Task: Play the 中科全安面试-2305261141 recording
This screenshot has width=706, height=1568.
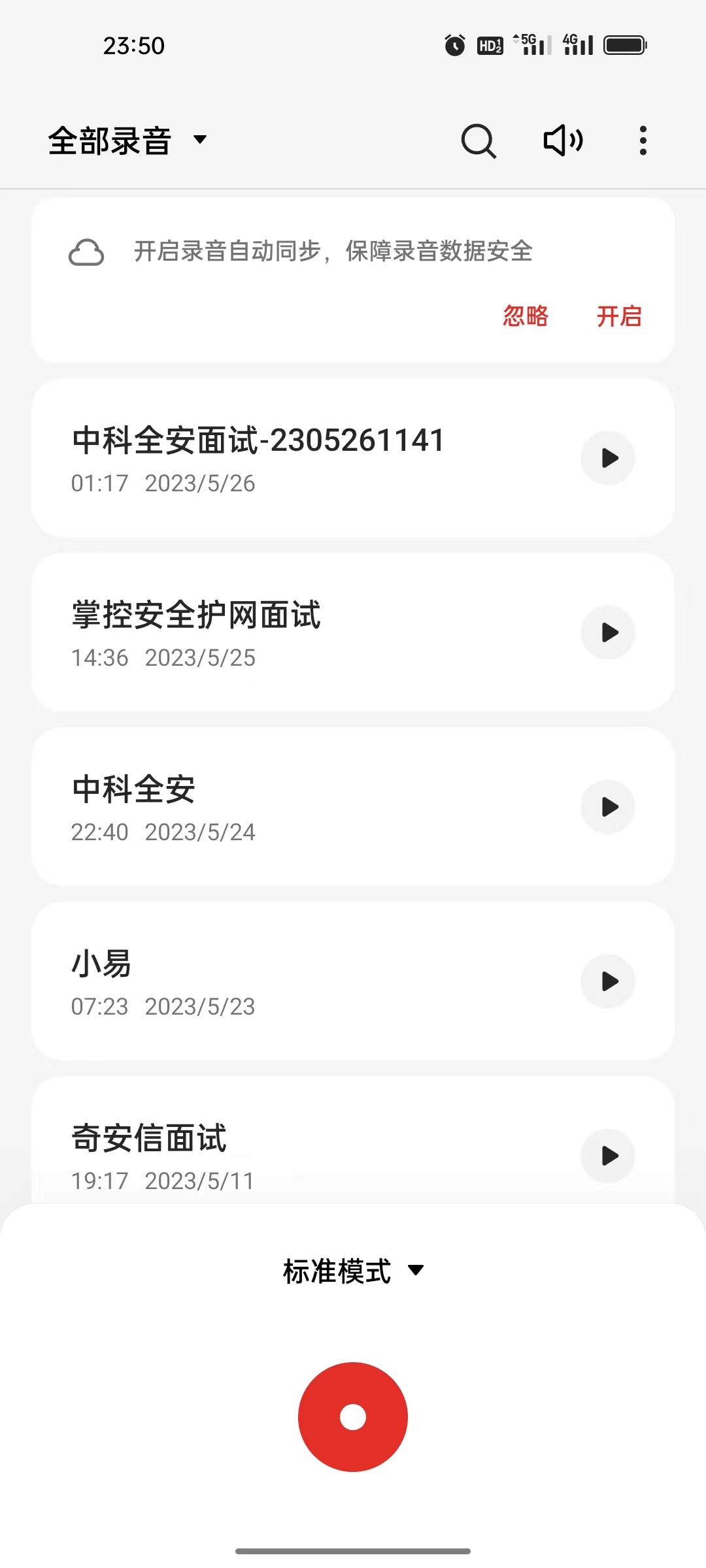Action: 609,458
